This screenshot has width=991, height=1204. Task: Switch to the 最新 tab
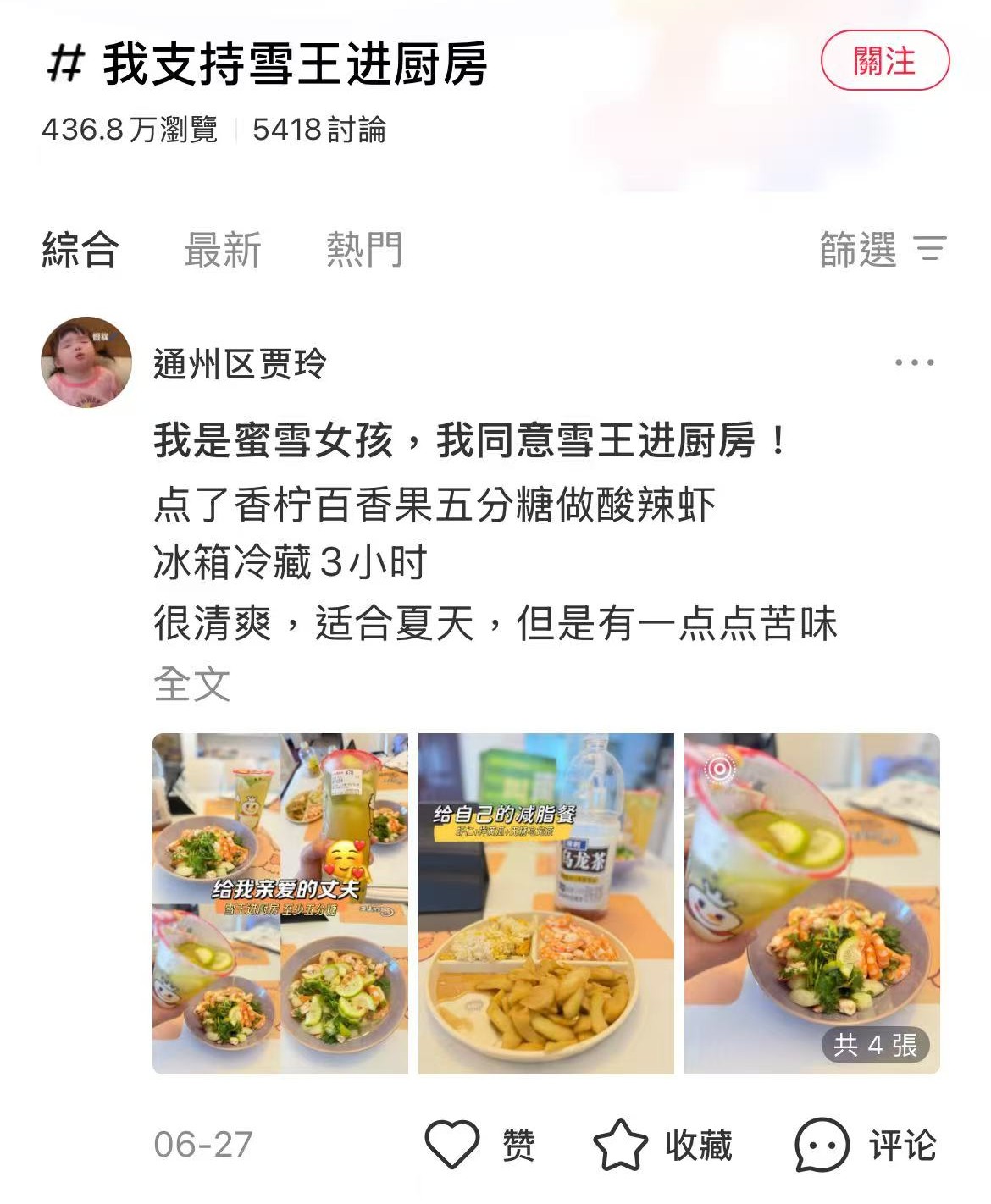pyautogui.click(x=222, y=250)
